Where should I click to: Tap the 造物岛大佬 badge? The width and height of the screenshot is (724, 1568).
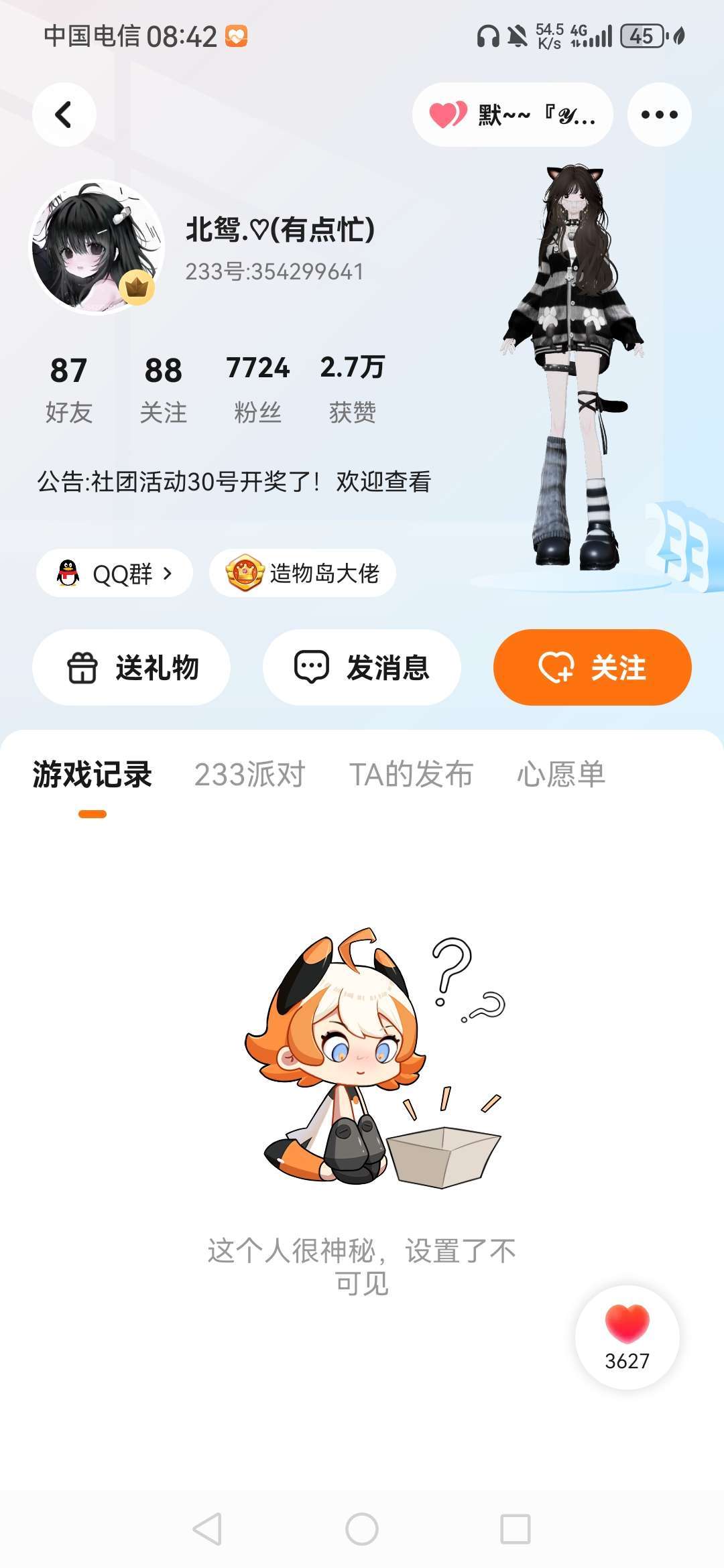tap(302, 574)
